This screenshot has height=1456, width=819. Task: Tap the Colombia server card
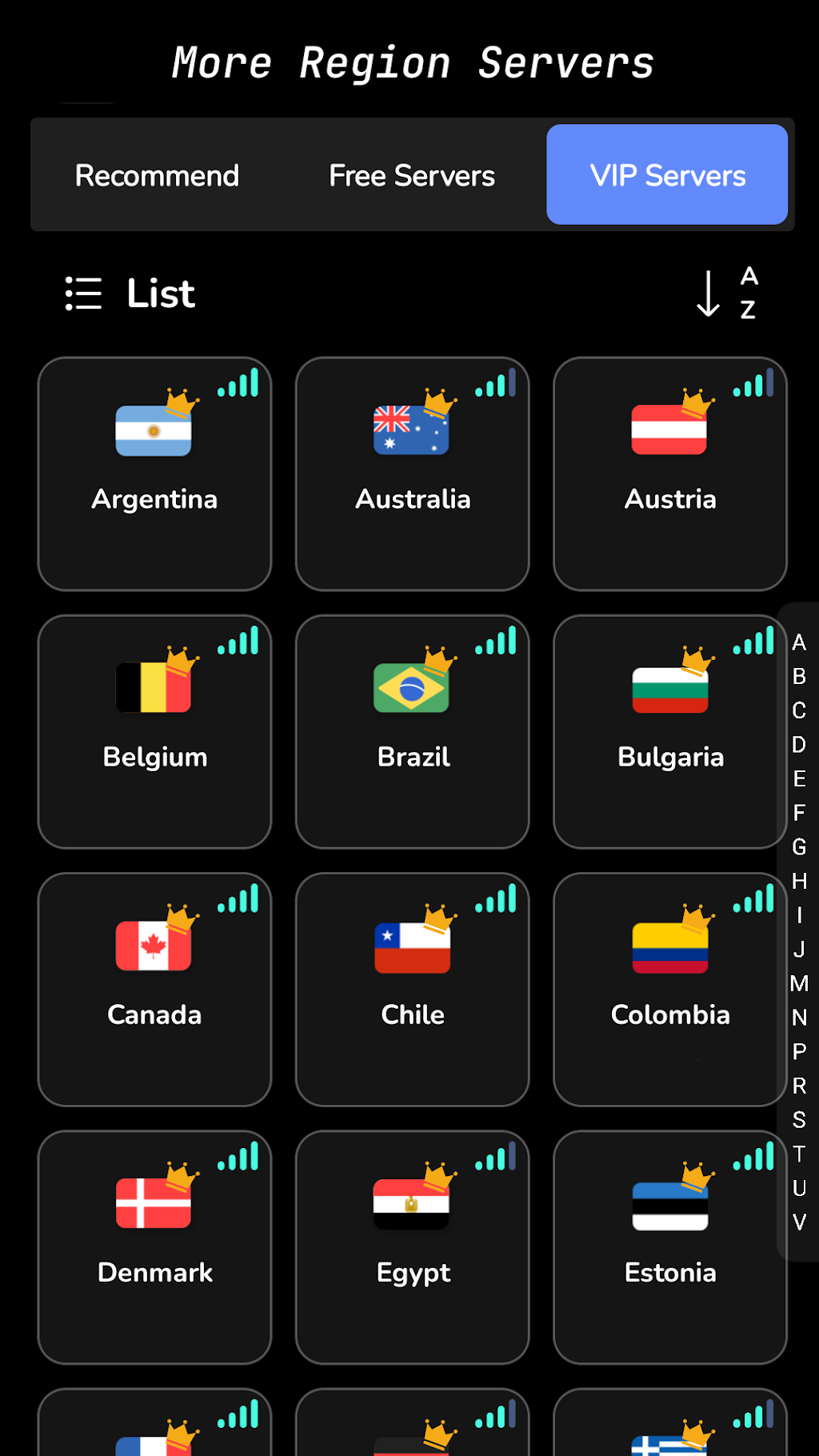(x=670, y=990)
